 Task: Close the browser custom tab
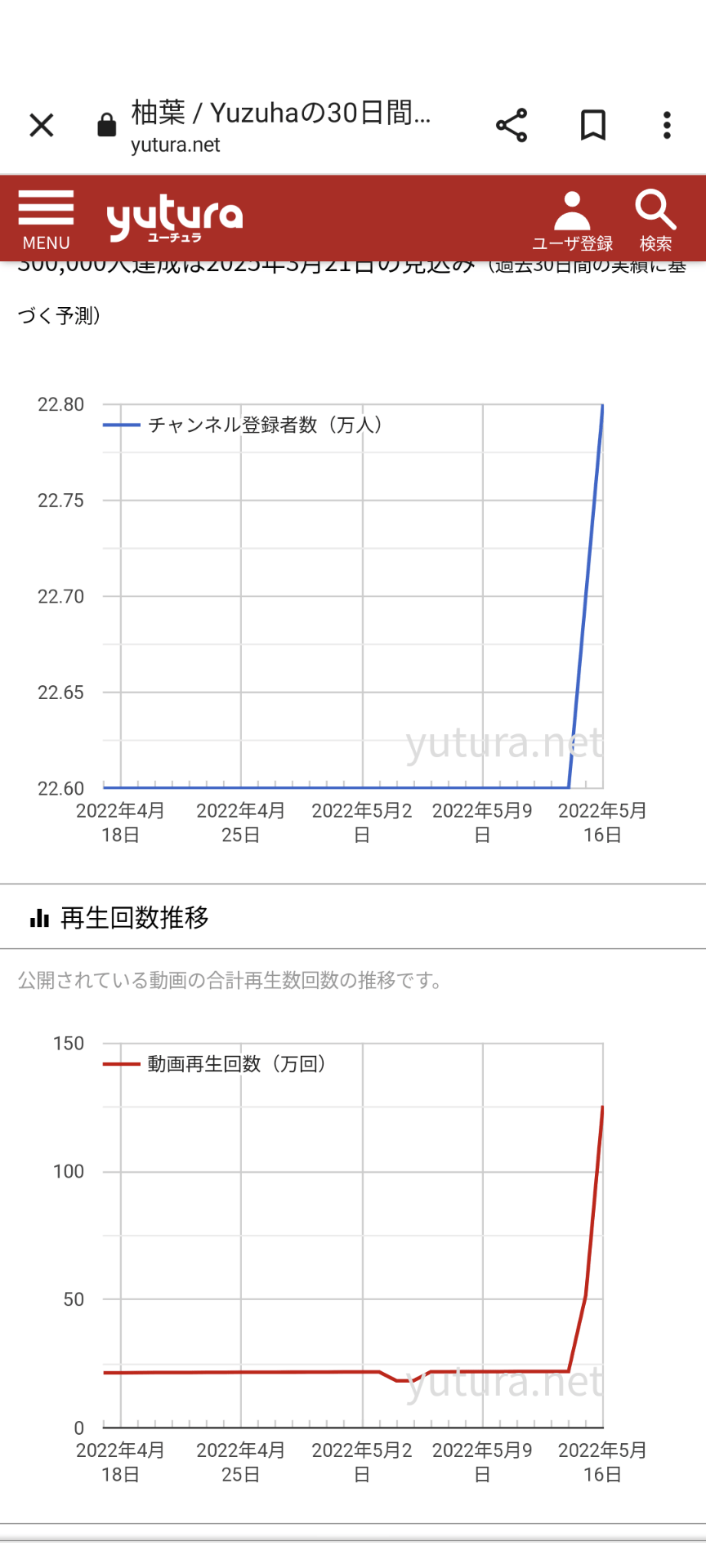click(x=41, y=126)
